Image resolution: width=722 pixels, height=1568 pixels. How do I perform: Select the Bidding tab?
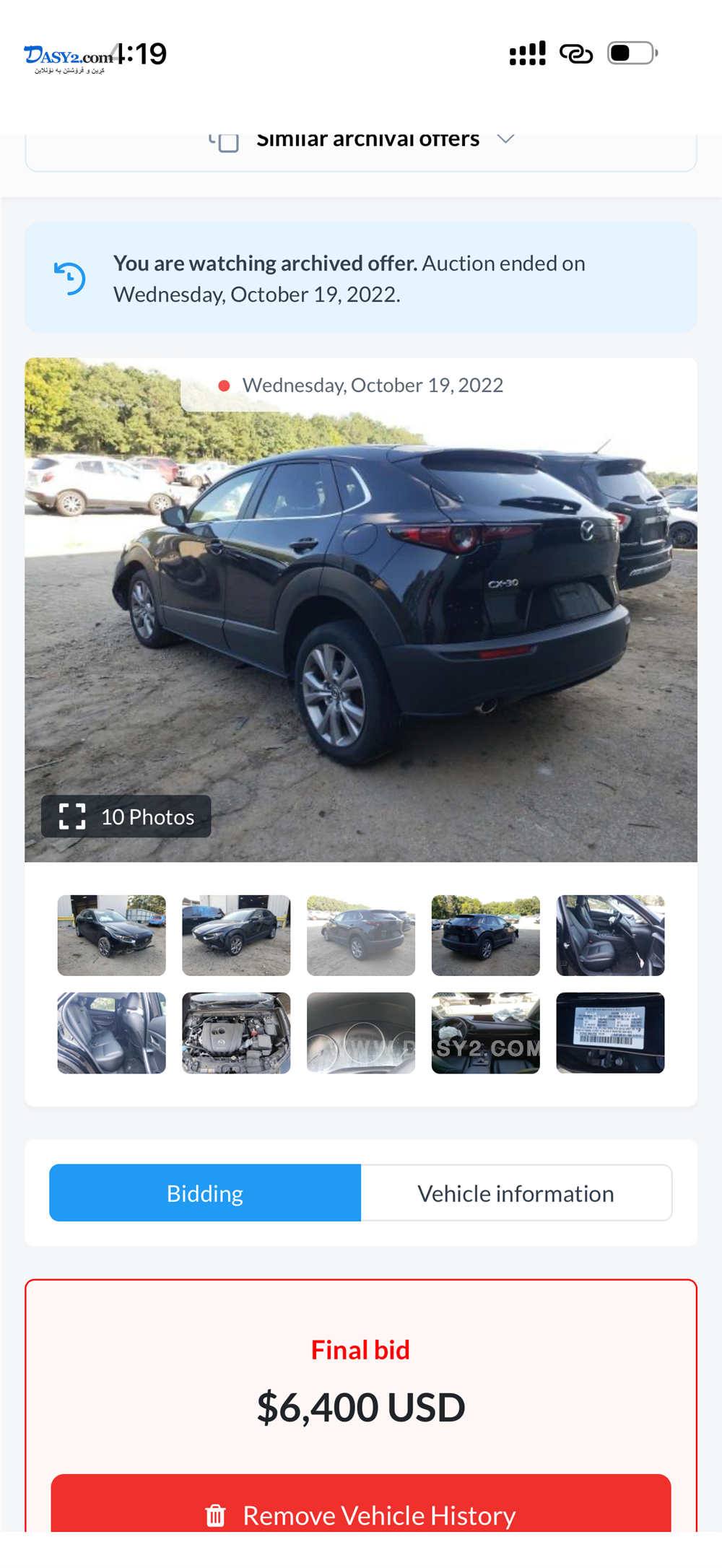(205, 1193)
